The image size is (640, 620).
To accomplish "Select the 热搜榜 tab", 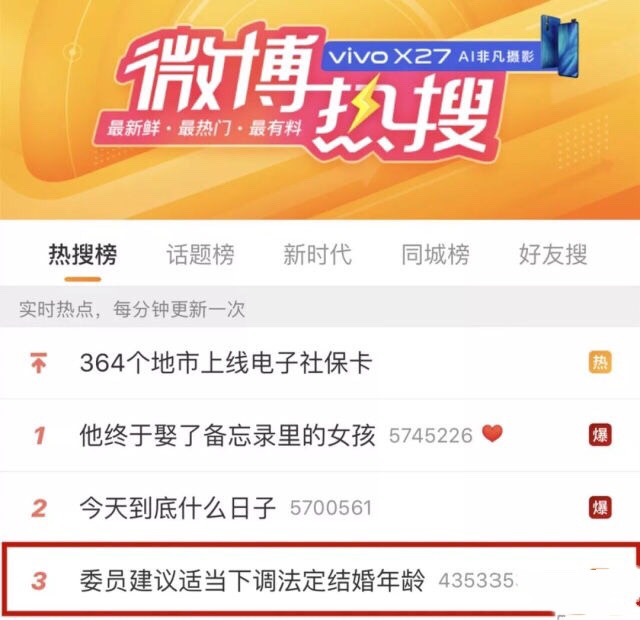I will pyautogui.click(x=82, y=255).
